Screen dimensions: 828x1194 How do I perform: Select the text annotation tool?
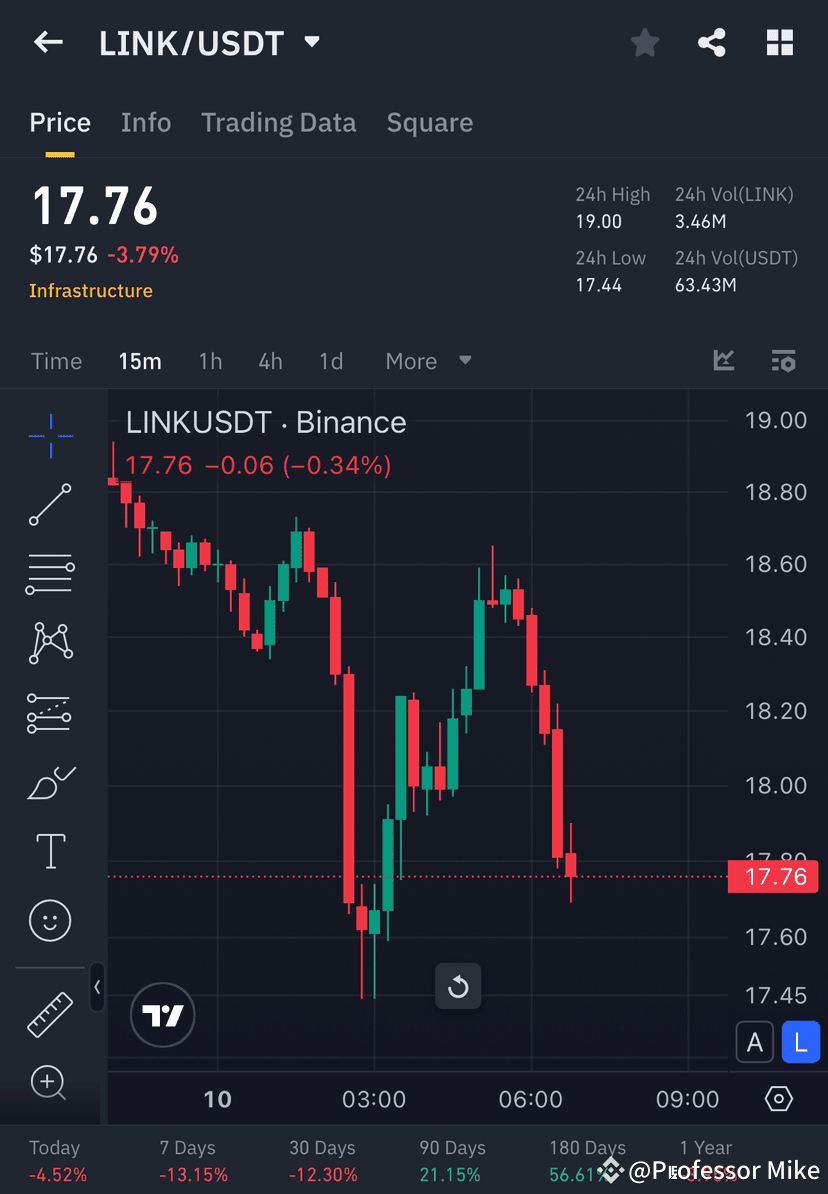[x=50, y=851]
